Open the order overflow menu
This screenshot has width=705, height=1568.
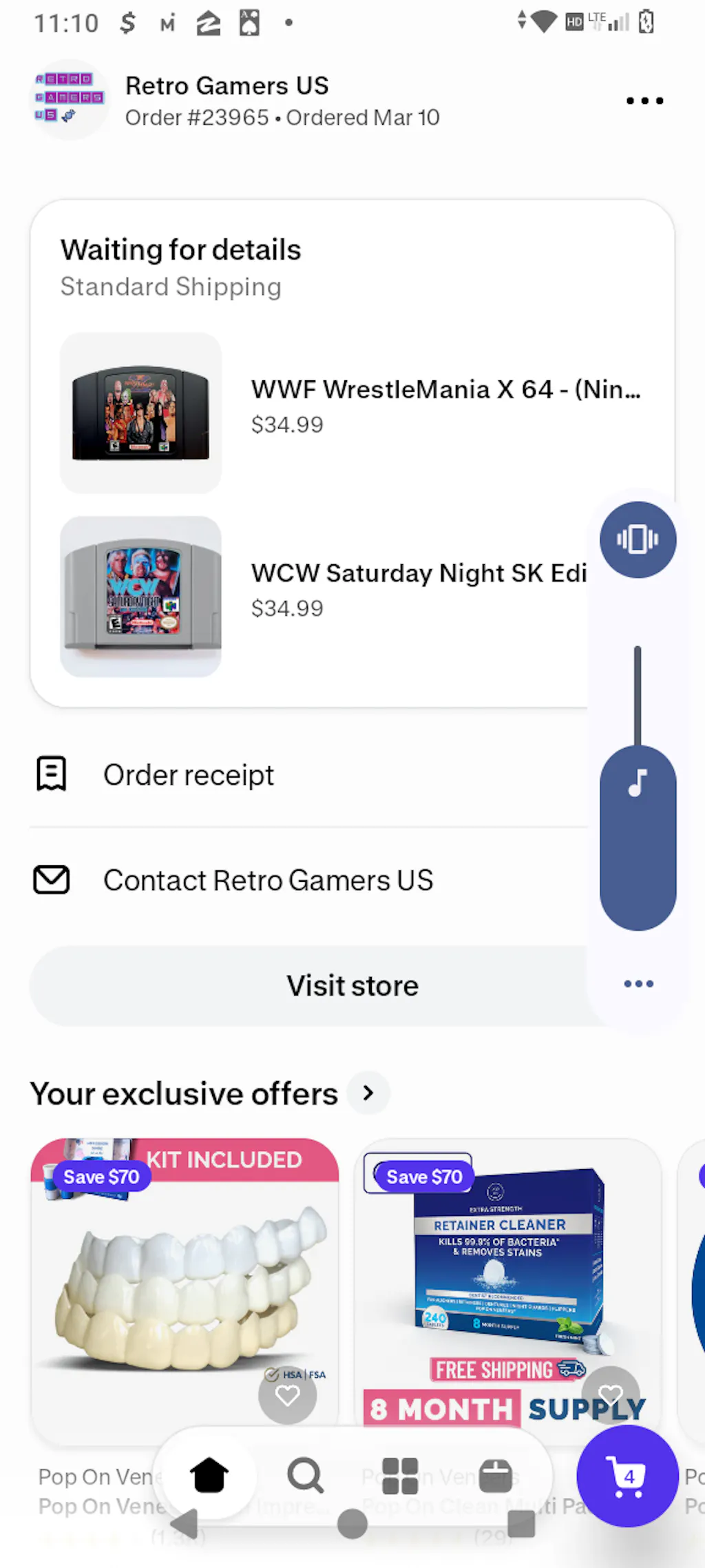click(x=644, y=101)
